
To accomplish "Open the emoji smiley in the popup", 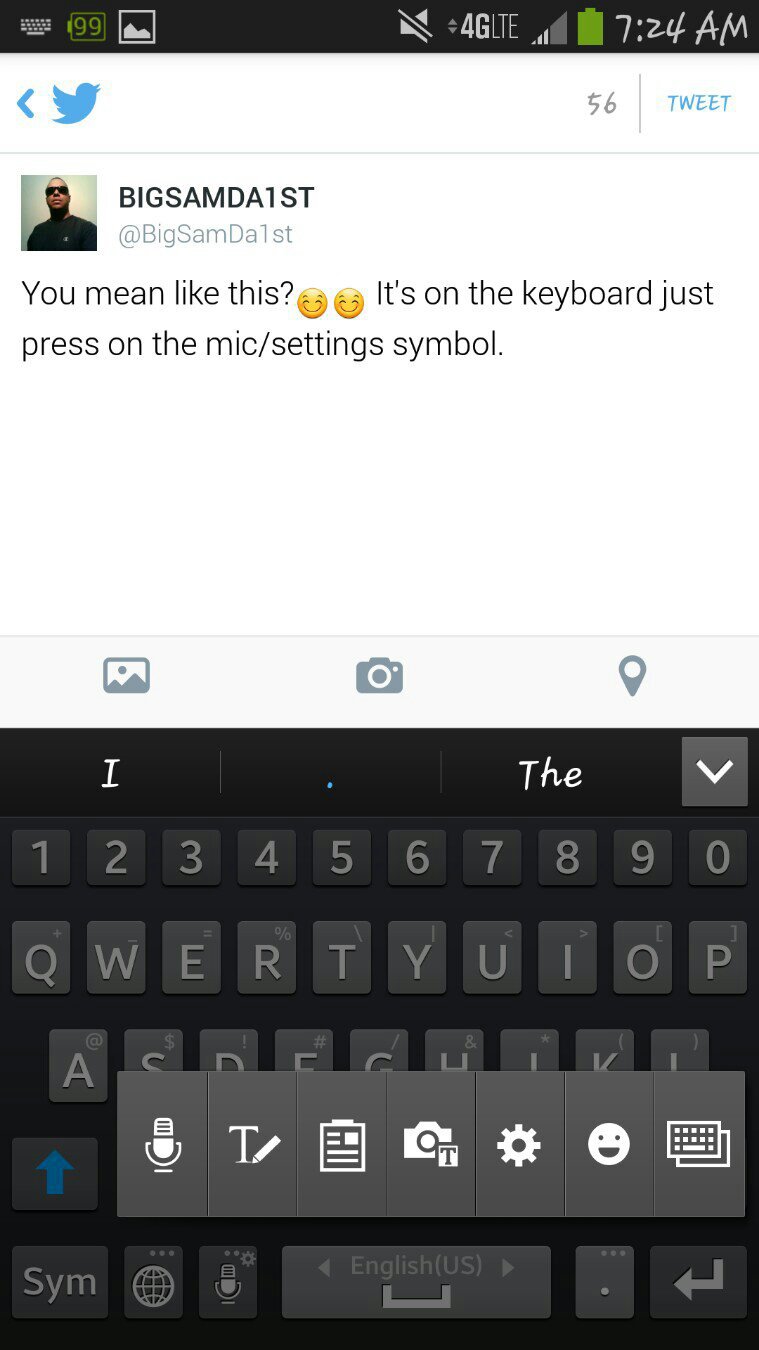I will tap(608, 1144).
